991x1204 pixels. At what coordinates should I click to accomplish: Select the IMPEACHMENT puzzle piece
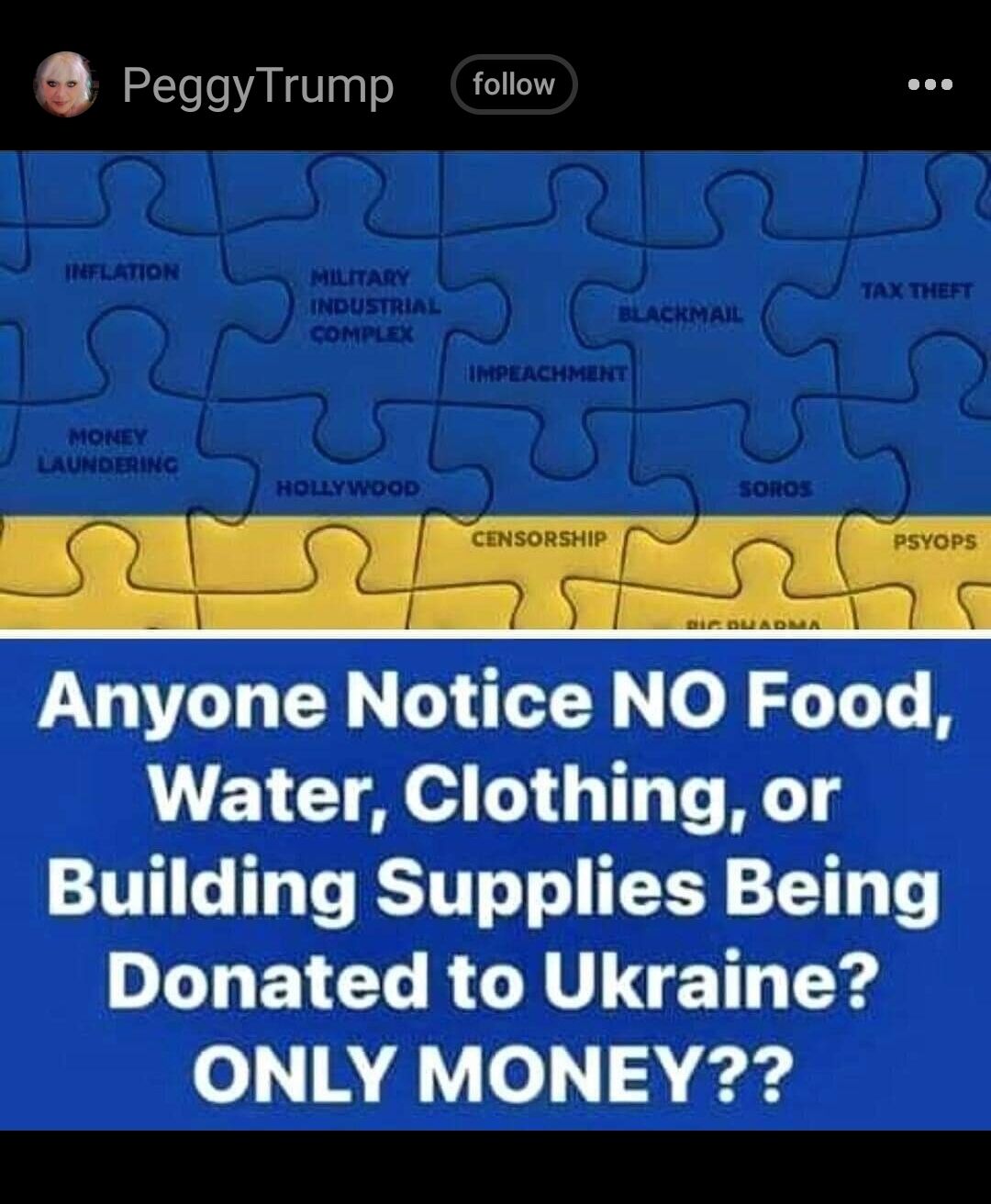(548, 373)
